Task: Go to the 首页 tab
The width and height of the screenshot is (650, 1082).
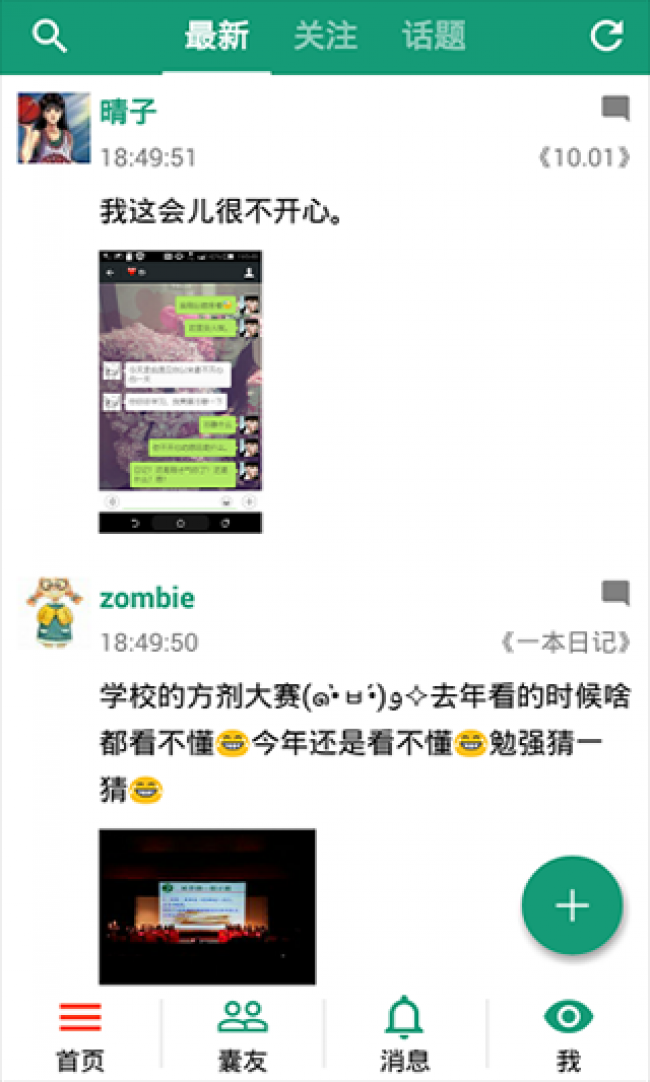Action: point(80,1036)
